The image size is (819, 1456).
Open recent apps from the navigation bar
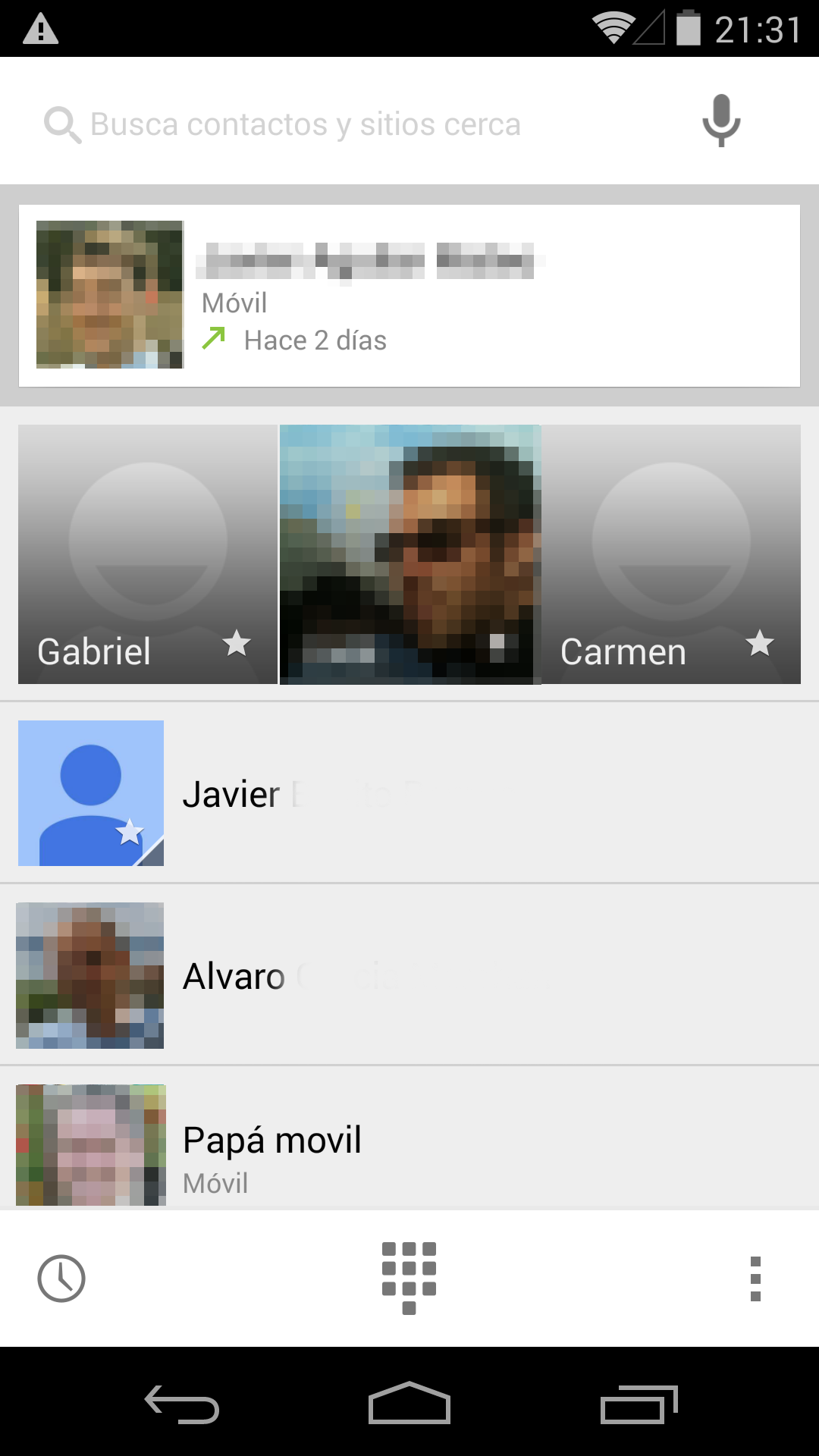639,1404
